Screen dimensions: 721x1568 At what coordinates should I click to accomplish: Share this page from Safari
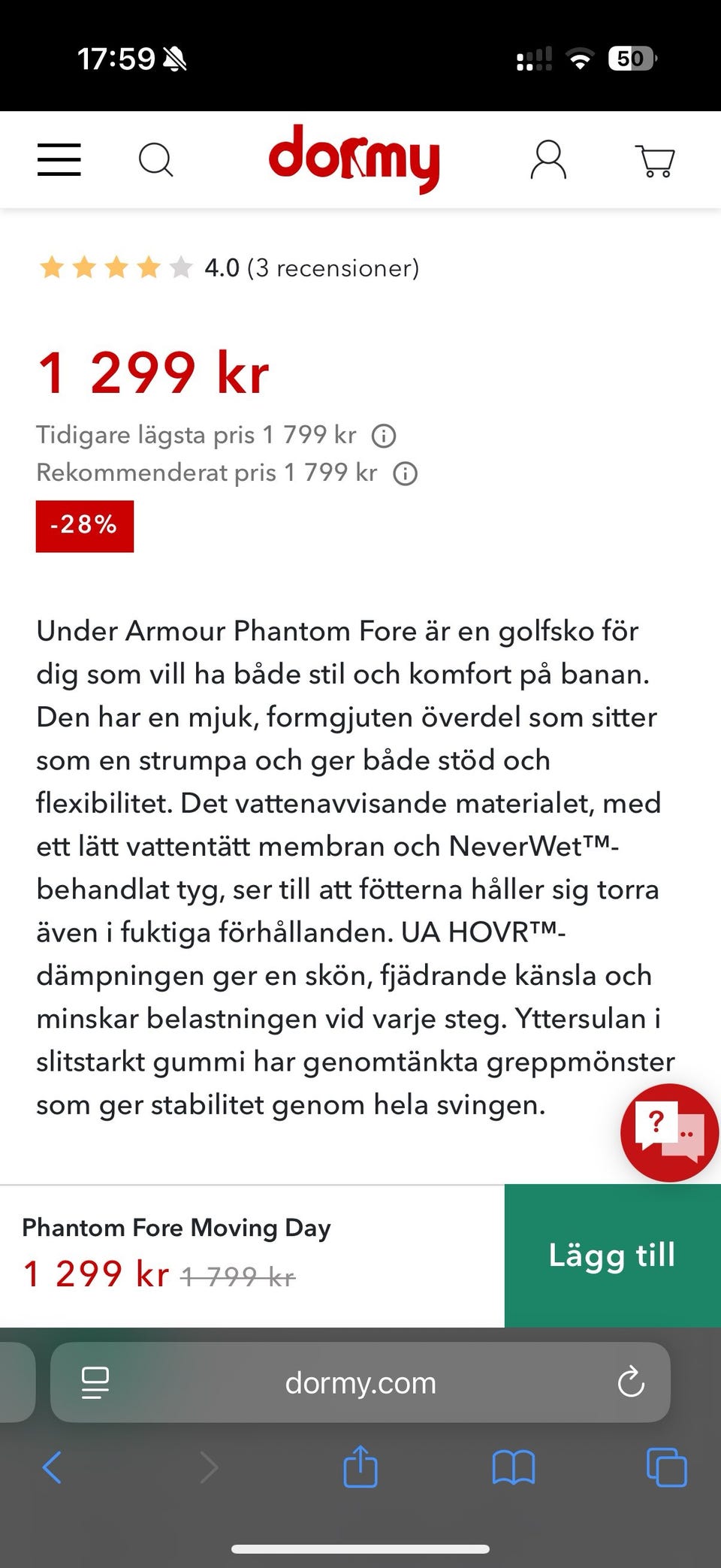(360, 1467)
